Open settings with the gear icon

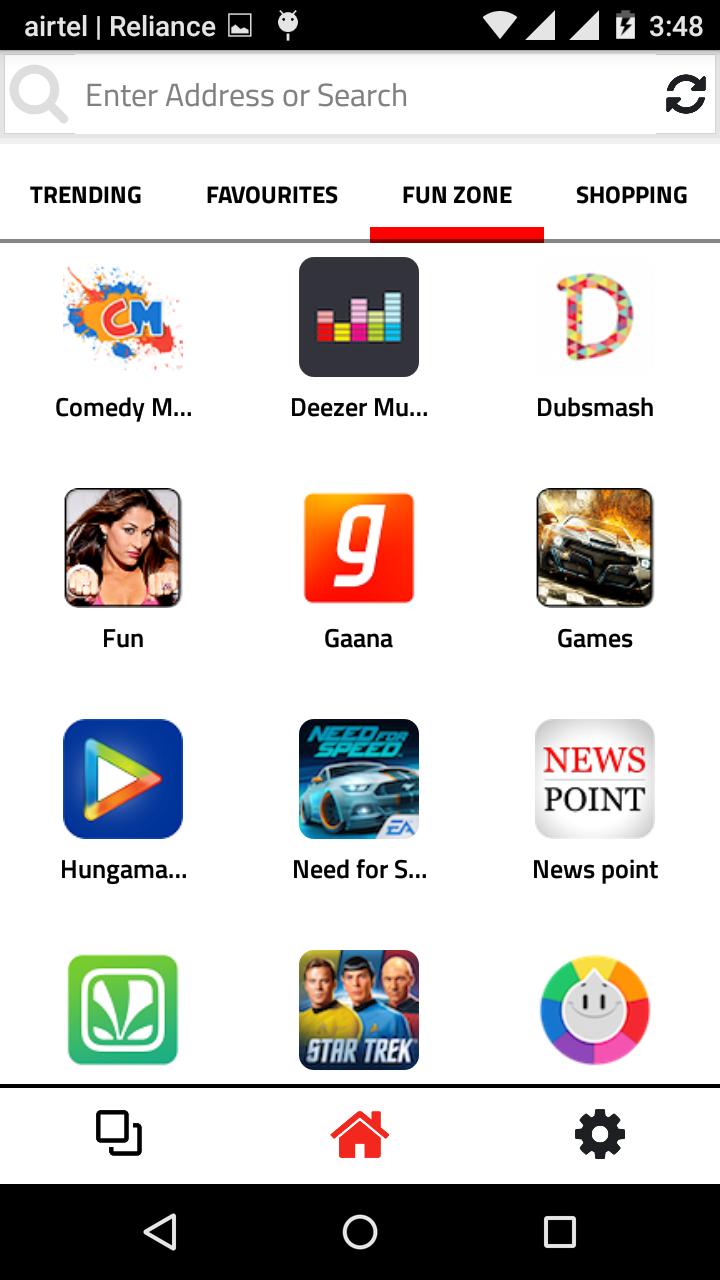pyautogui.click(x=600, y=1134)
